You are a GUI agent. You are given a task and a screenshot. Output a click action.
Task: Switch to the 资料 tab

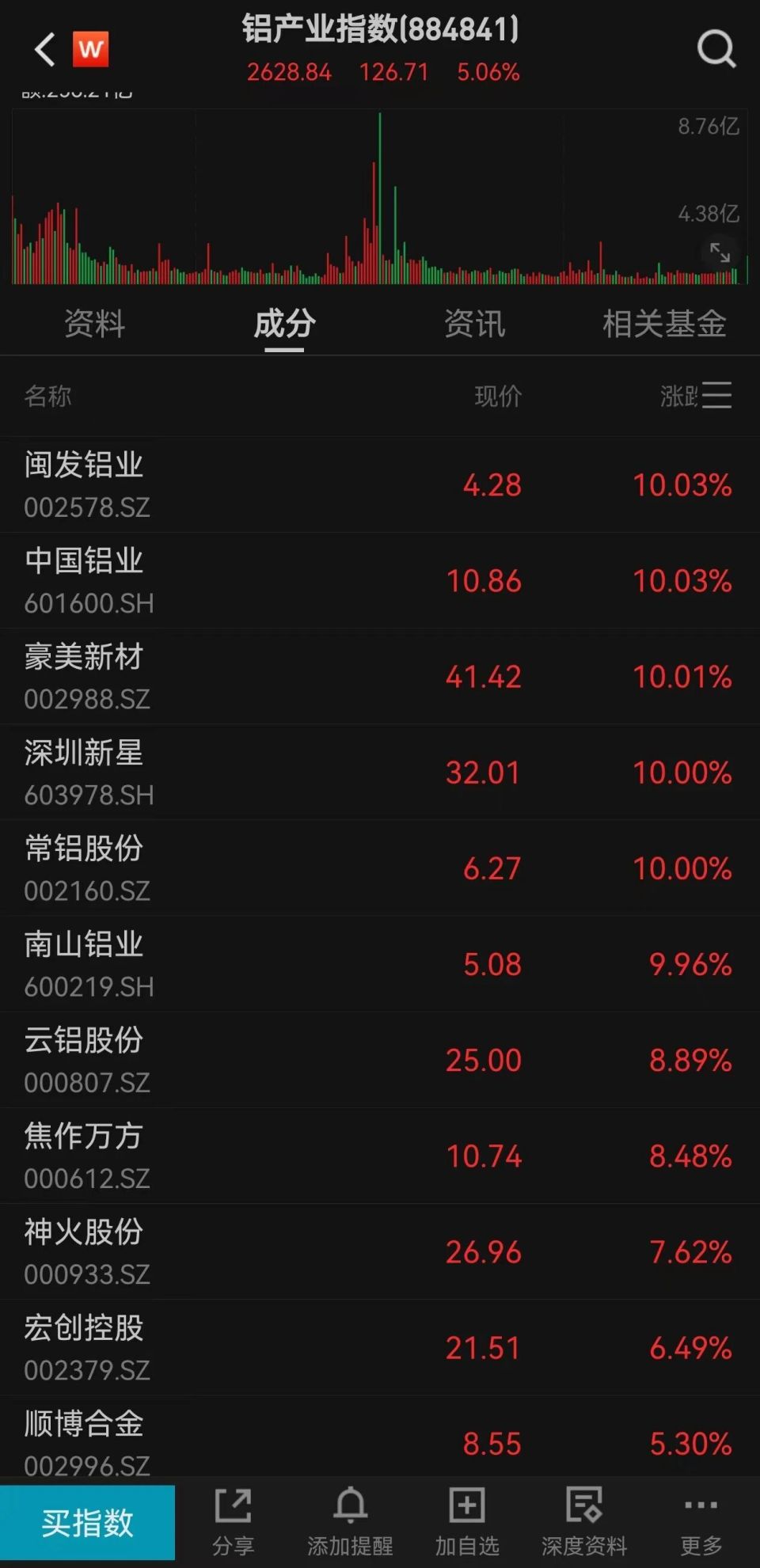[94, 325]
